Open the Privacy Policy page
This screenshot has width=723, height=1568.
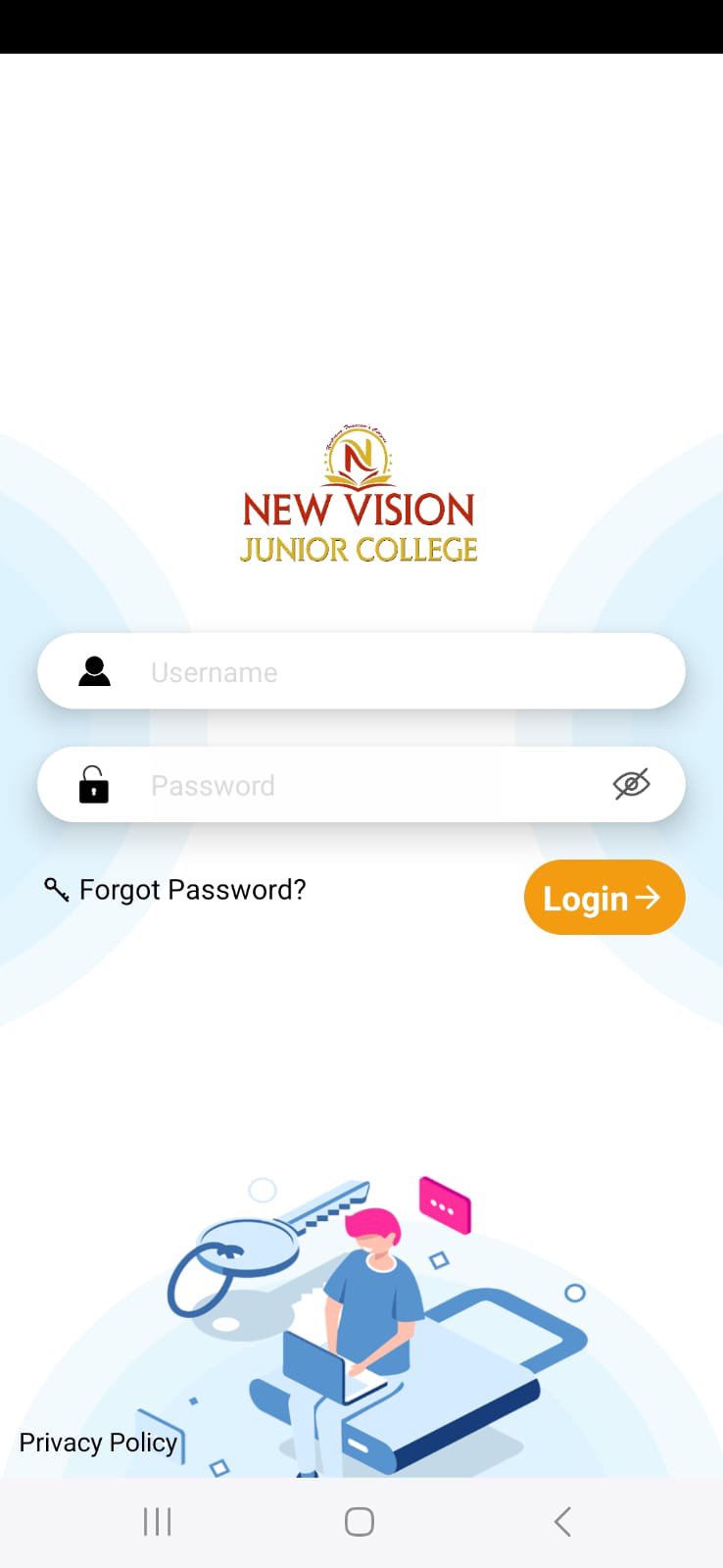point(98,1442)
